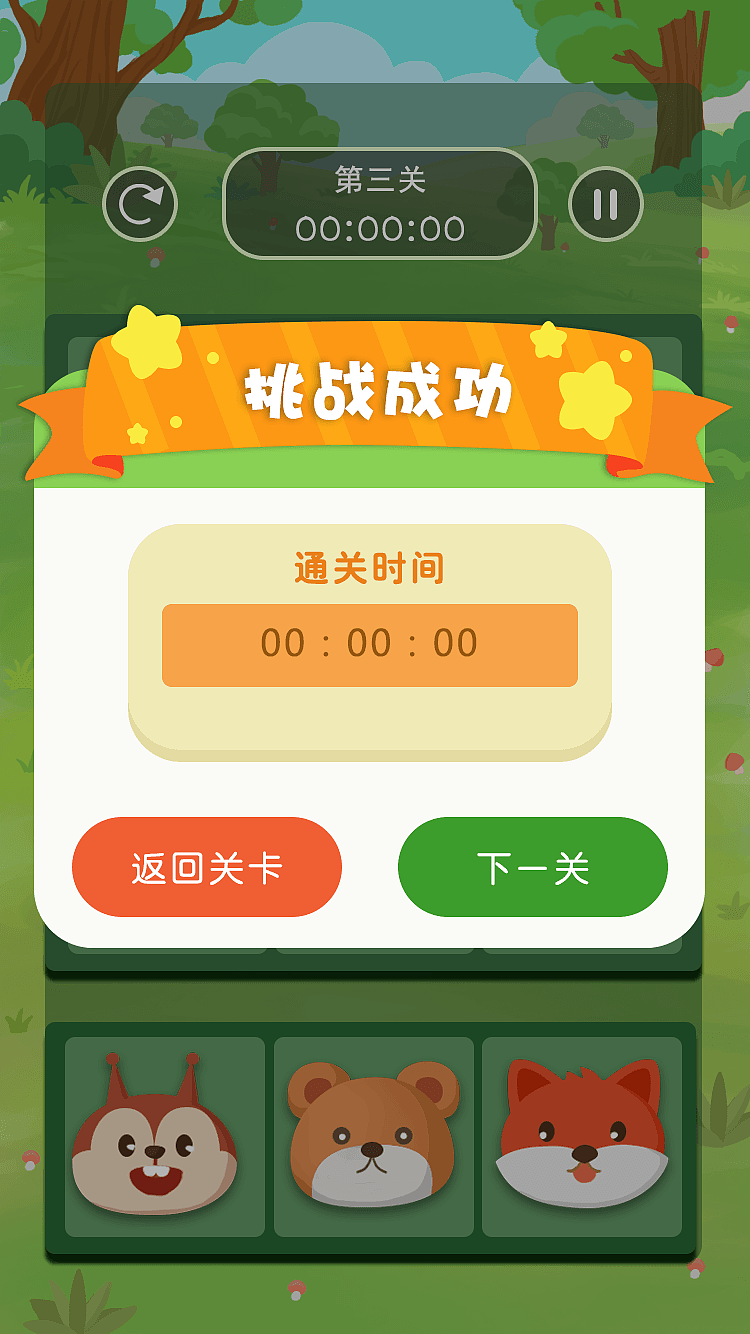Pause the game
The image size is (750, 1334).
(604, 204)
